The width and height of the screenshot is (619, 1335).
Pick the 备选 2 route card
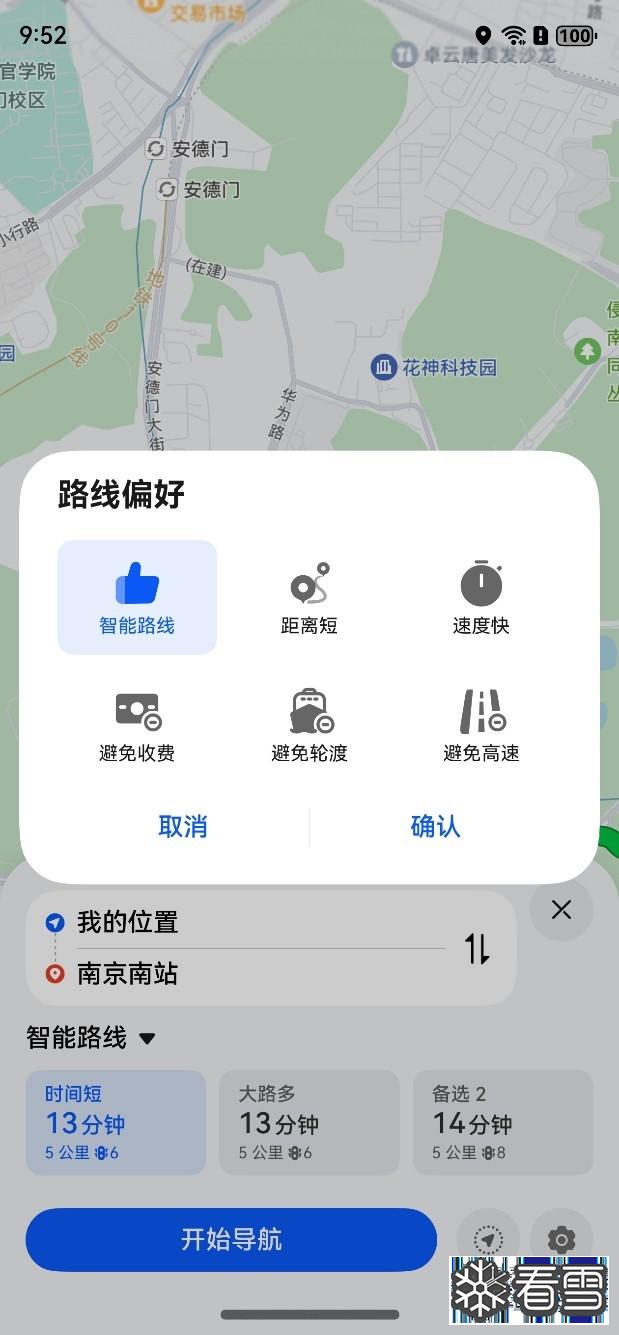point(503,1122)
